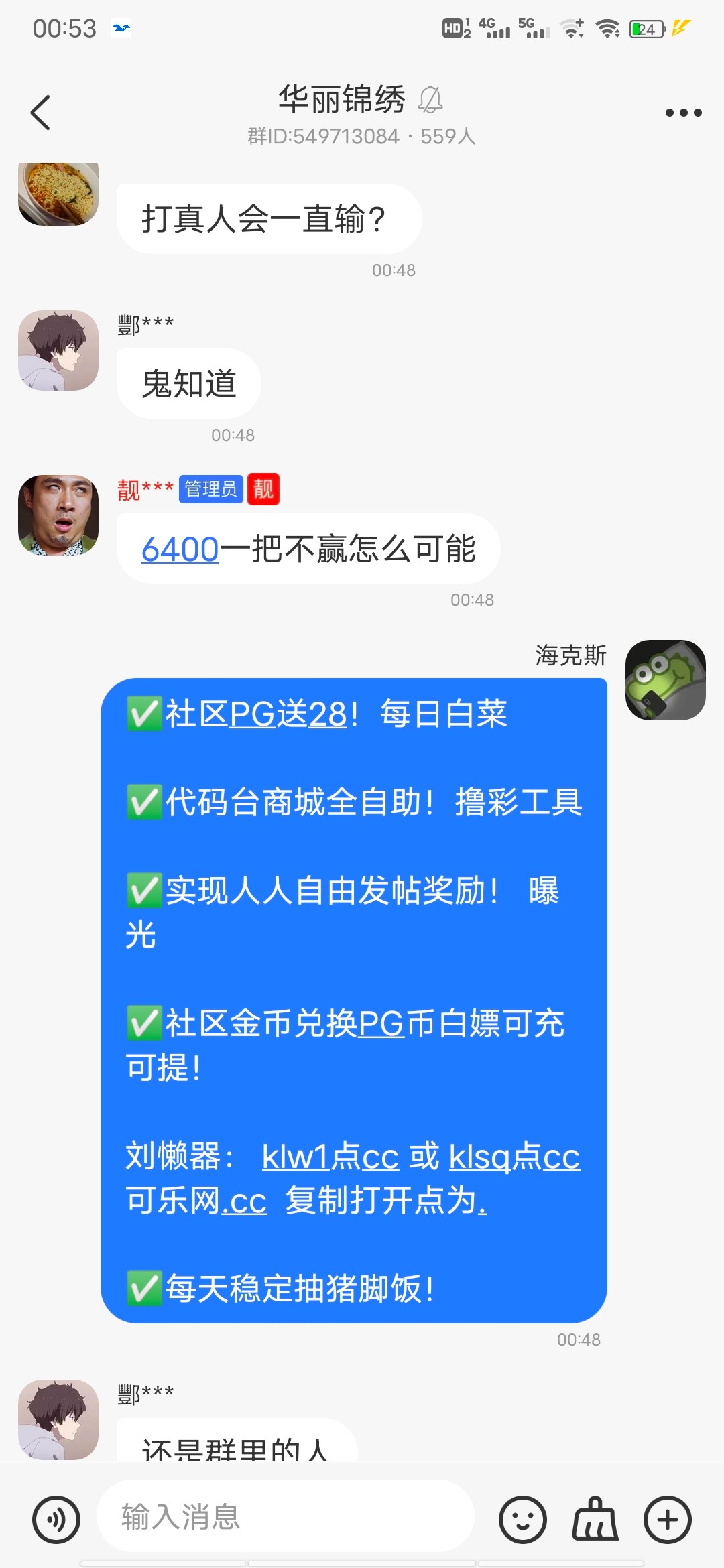The width and height of the screenshot is (724, 1568).
Task: Tap the klsq点cc link
Action: pyautogui.click(x=515, y=1158)
